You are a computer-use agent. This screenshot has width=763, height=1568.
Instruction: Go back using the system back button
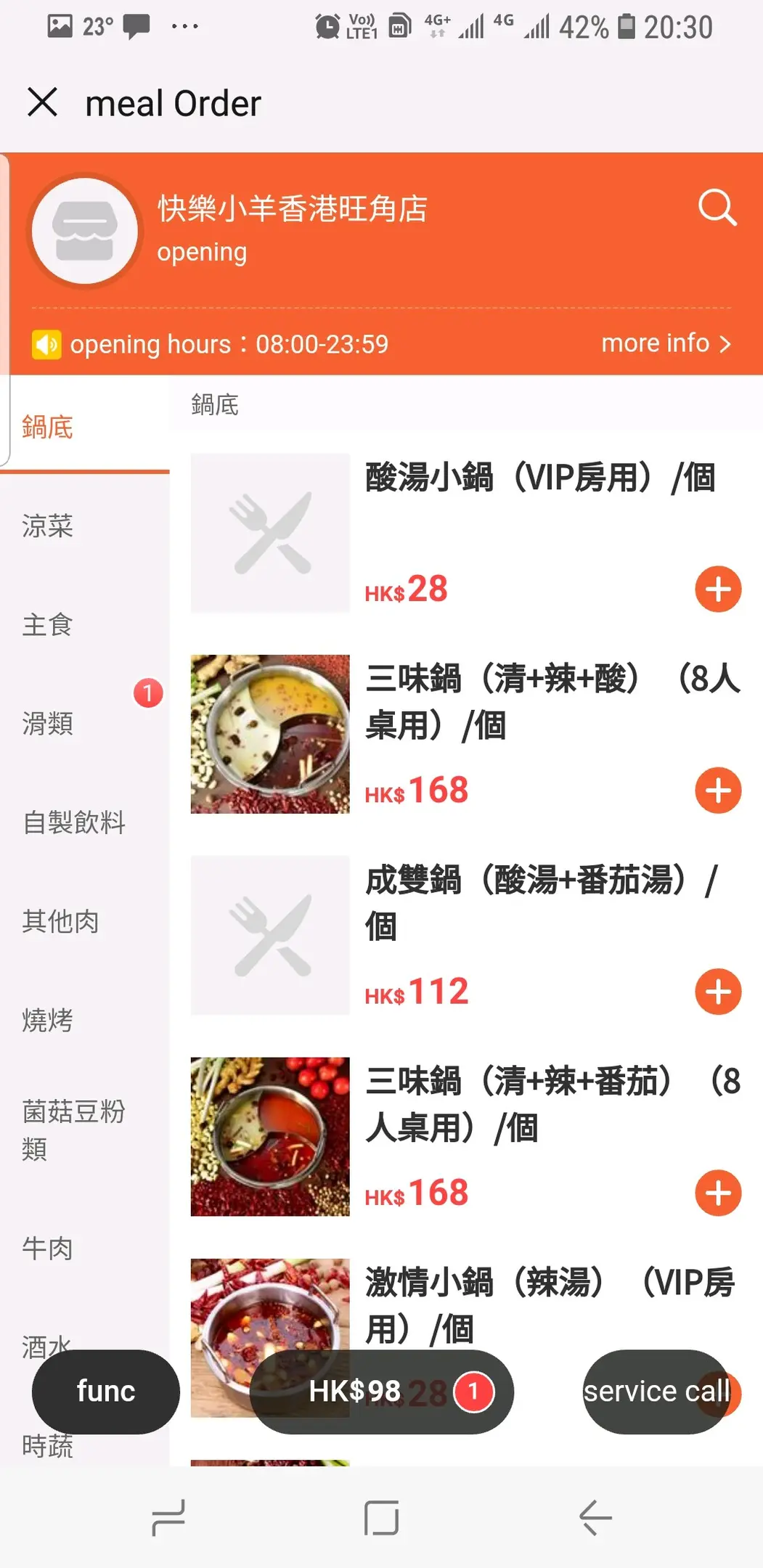595,1517
